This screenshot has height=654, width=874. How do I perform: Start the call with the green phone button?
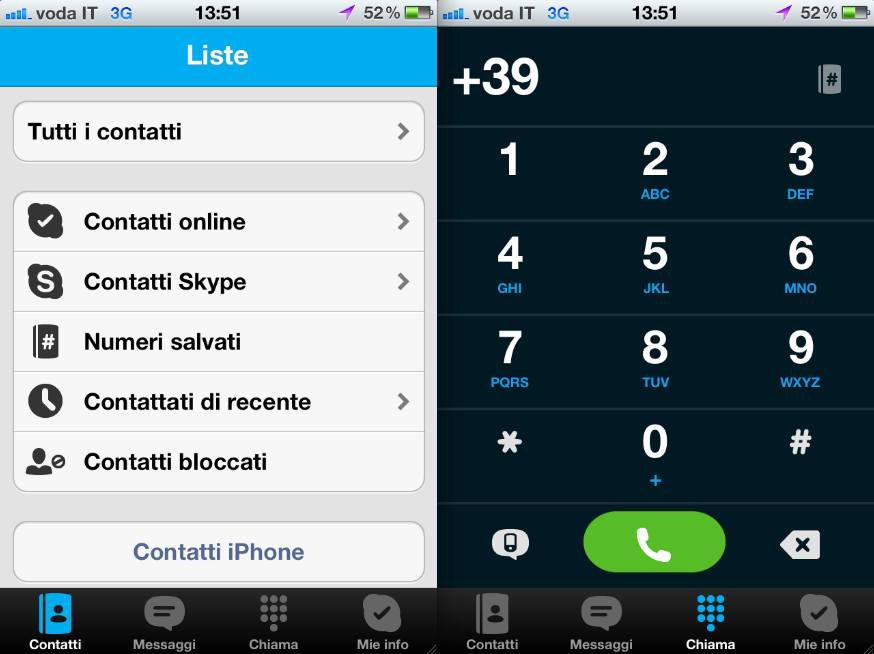tap(654, 544)
